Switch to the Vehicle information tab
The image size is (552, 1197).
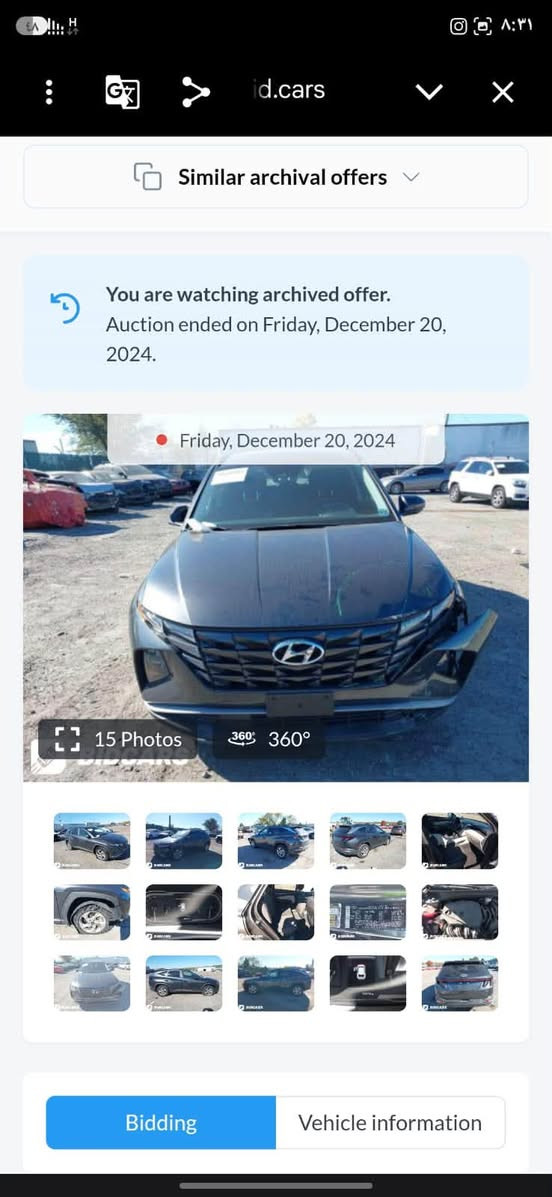click(x=390, y=1123)
